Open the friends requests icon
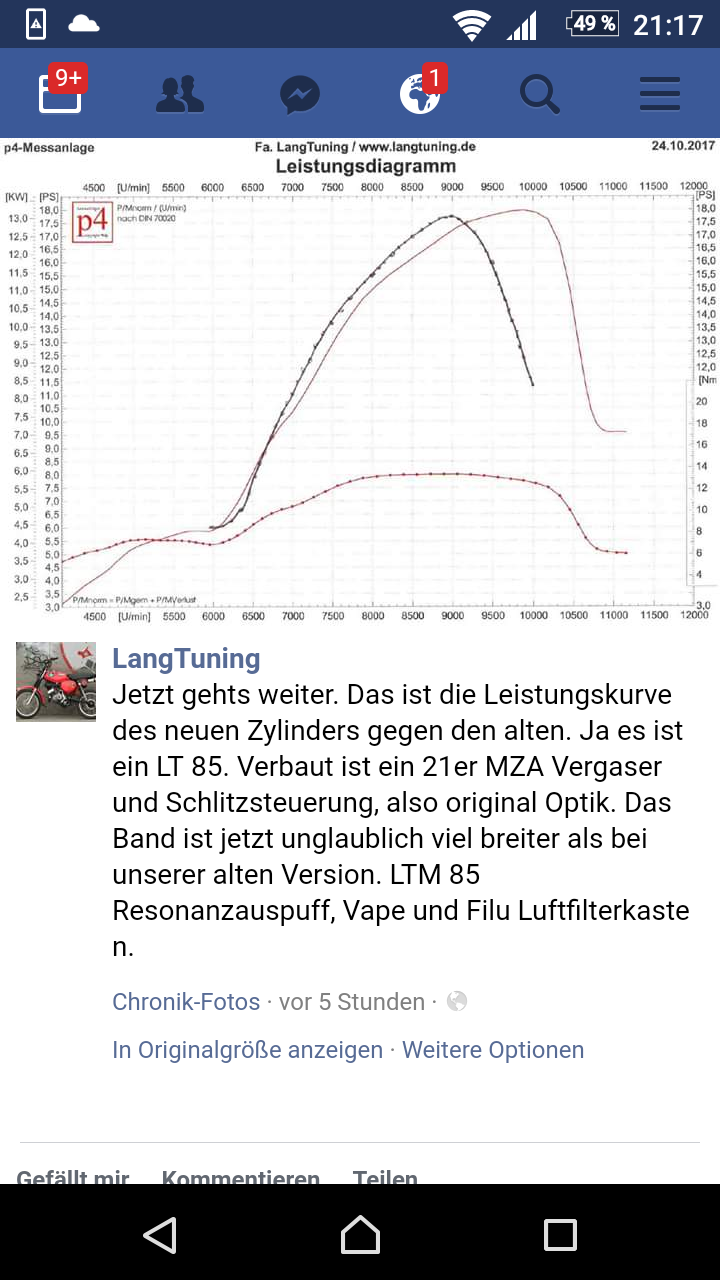 (180, 95)
